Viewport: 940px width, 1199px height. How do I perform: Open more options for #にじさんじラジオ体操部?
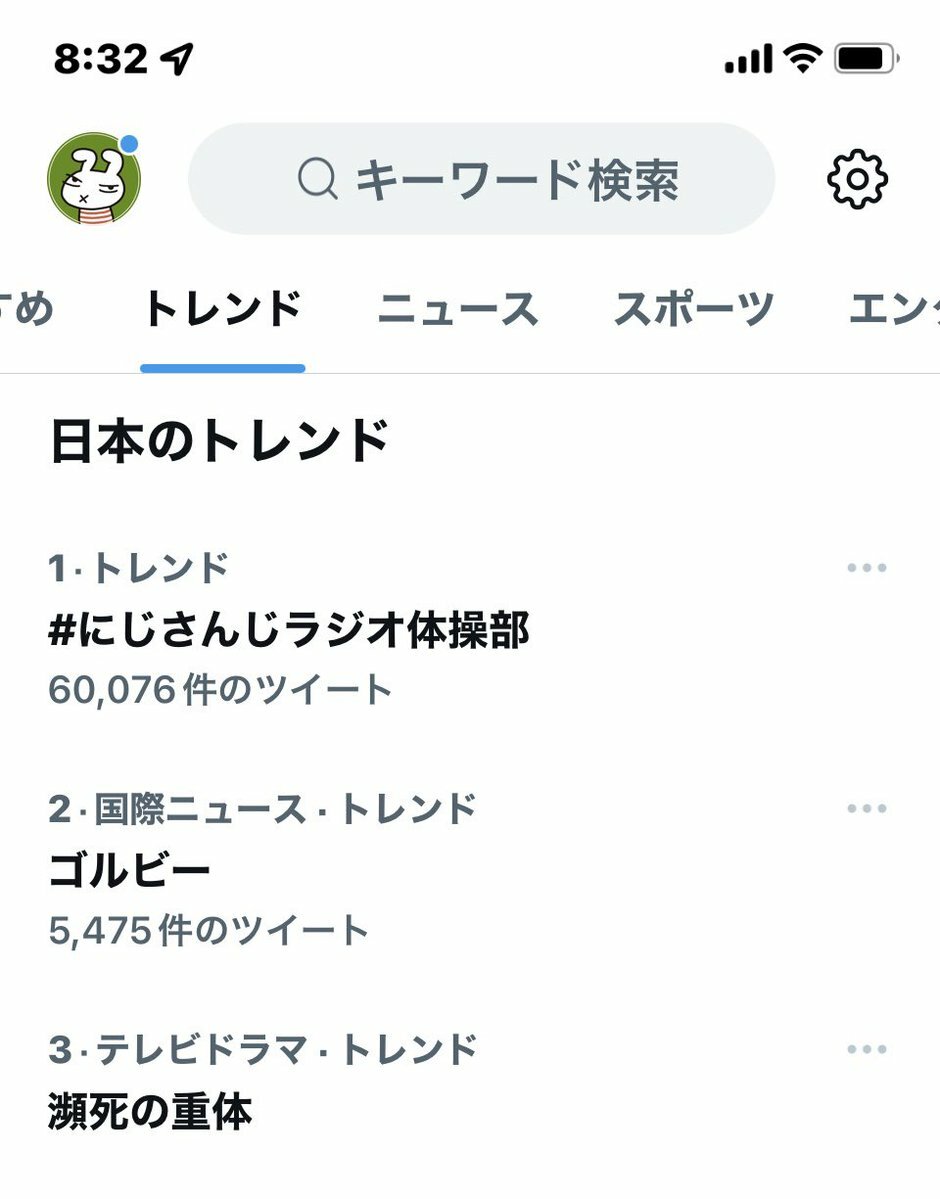pos(866,568)
